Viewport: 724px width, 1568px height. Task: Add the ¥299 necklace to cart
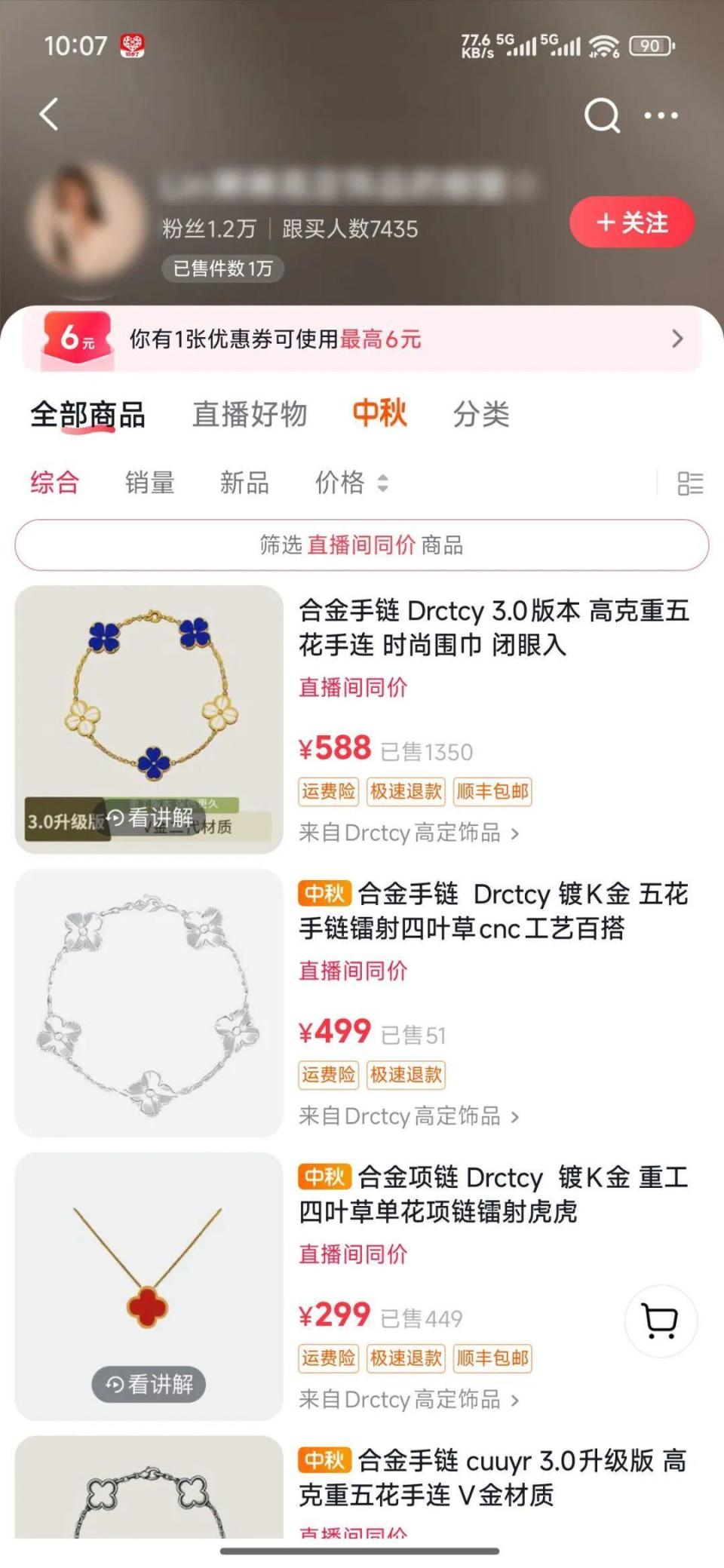pyautogui.click(x=661, y=1321)
